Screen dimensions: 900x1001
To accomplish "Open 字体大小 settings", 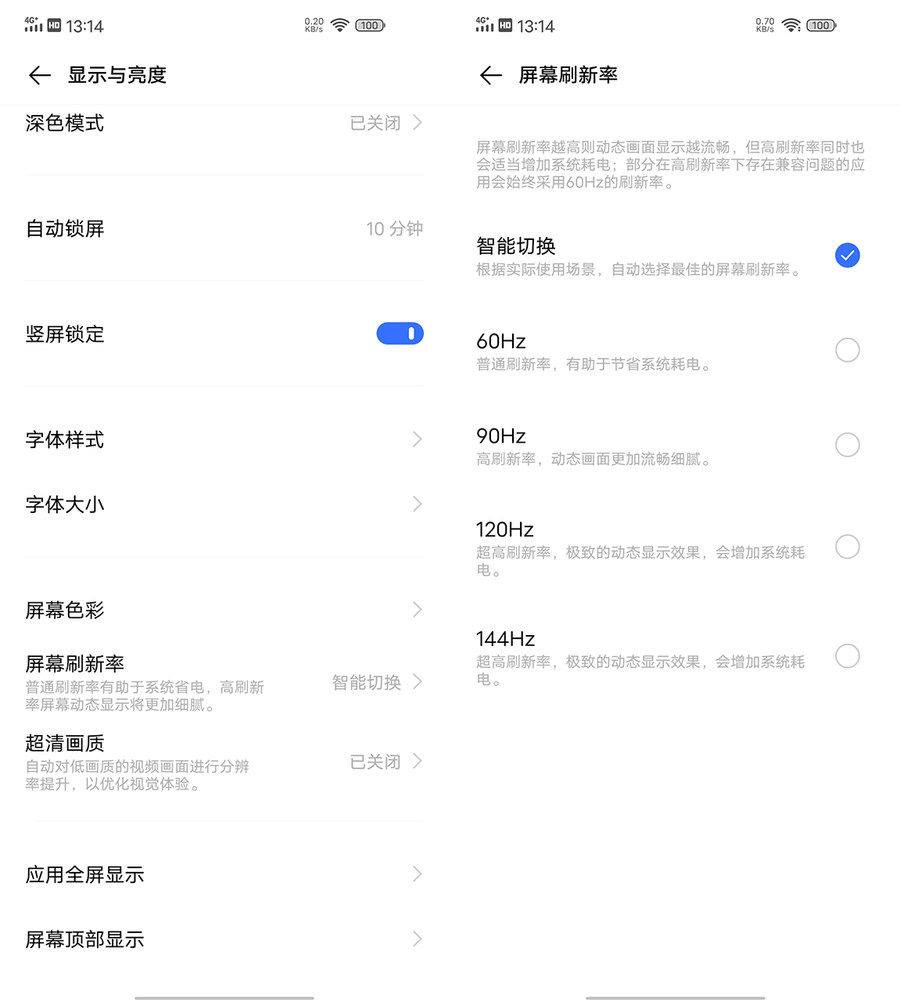I will click(x=224, y=505).
